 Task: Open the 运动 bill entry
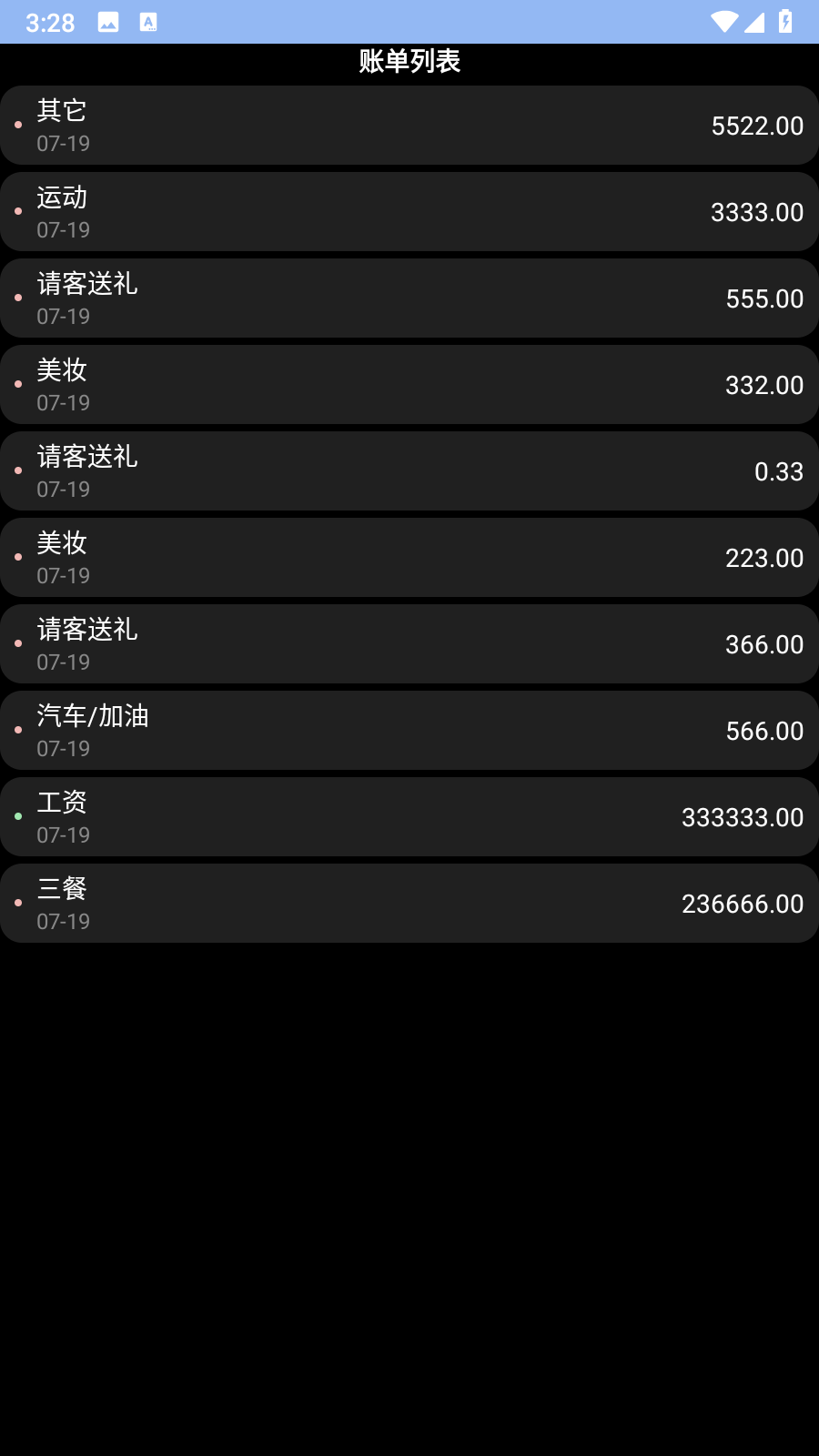coord(409,211)
